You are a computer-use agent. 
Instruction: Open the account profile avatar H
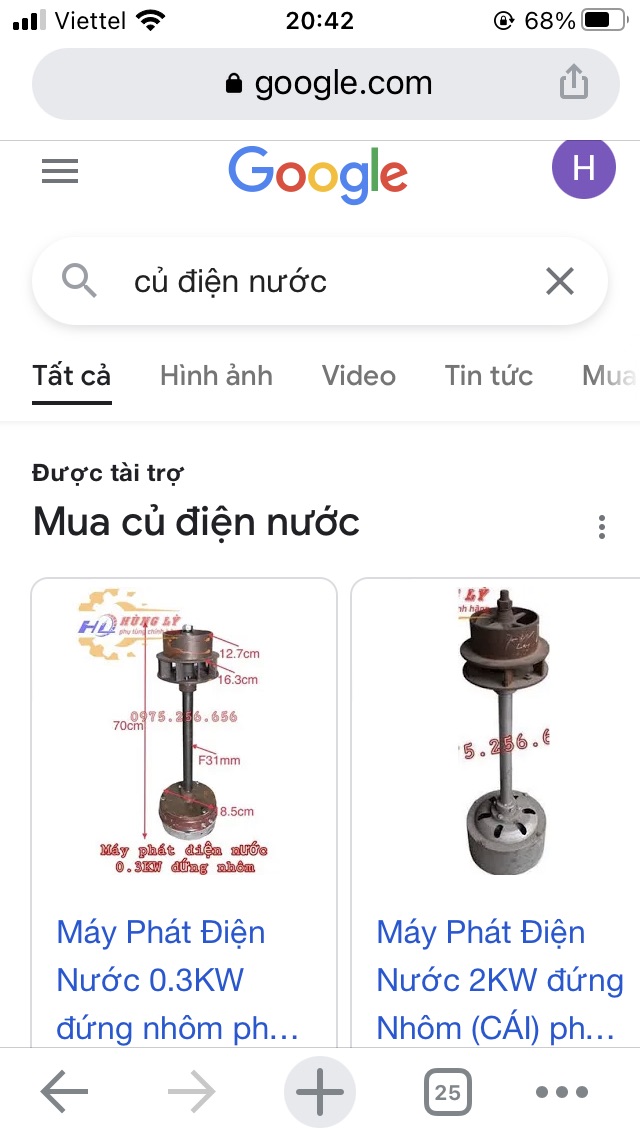584,169
